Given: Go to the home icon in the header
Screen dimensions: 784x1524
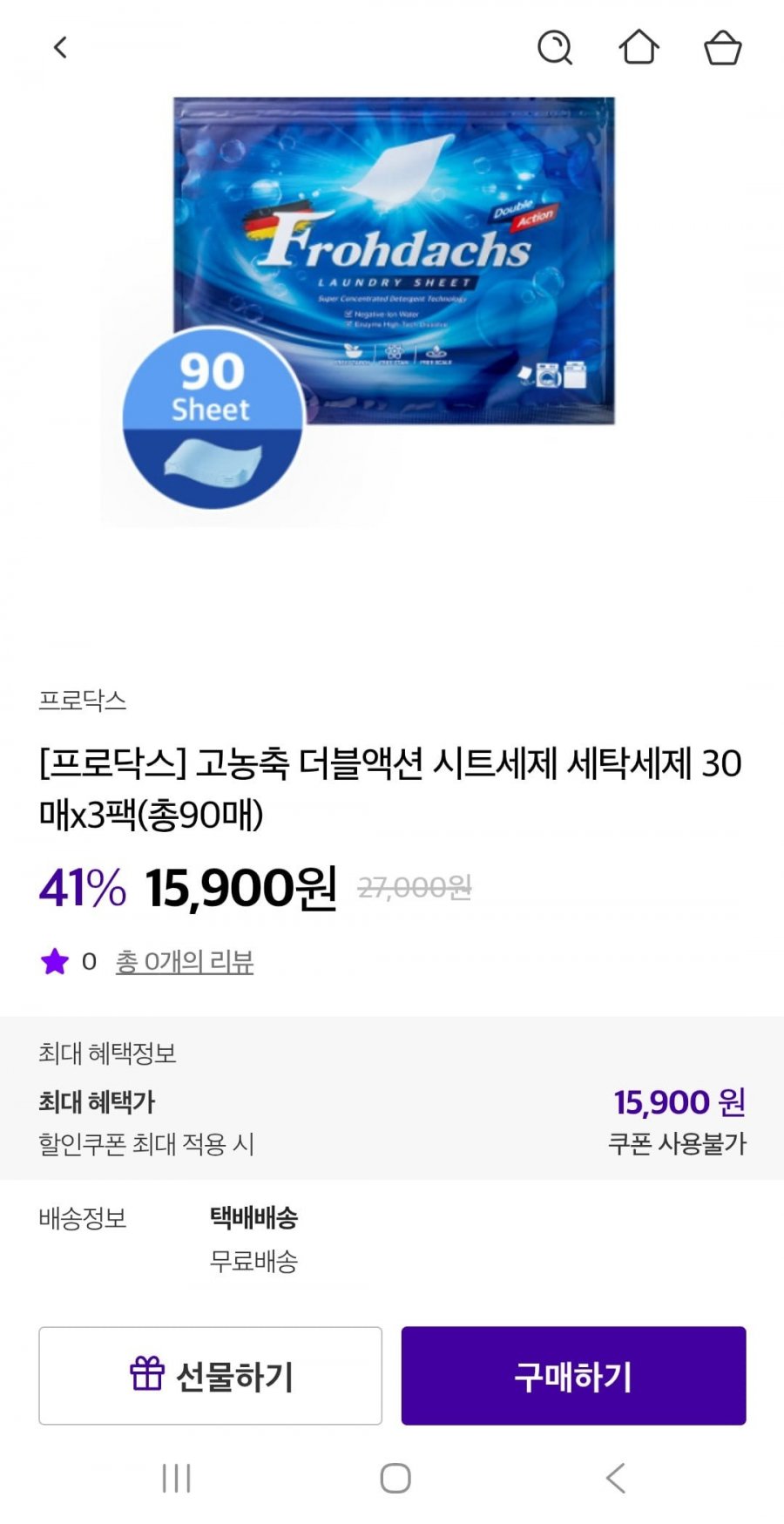Looking at the screenshot, I should 639,47.
